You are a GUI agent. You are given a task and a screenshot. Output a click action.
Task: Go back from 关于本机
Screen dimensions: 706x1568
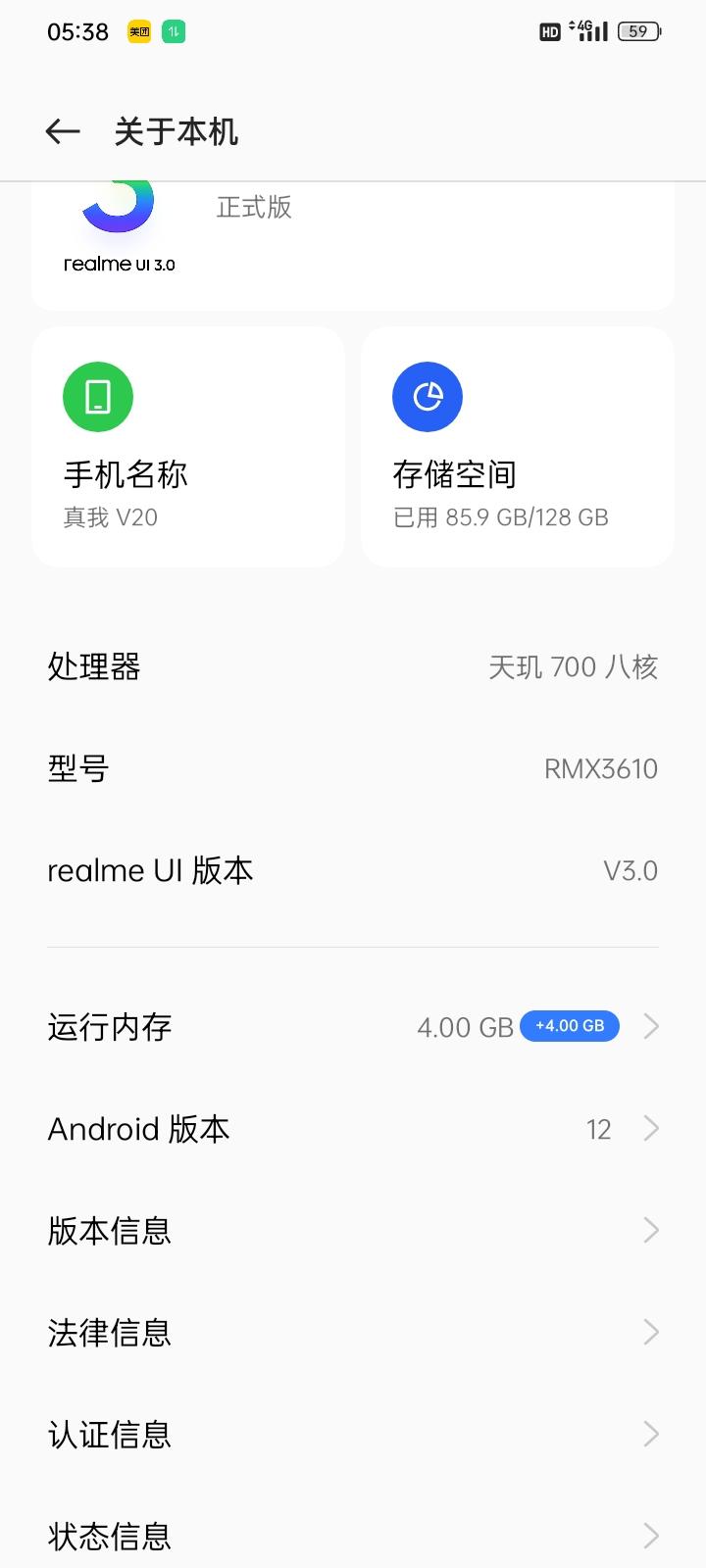pyautogui.click(x=63, y=131)
